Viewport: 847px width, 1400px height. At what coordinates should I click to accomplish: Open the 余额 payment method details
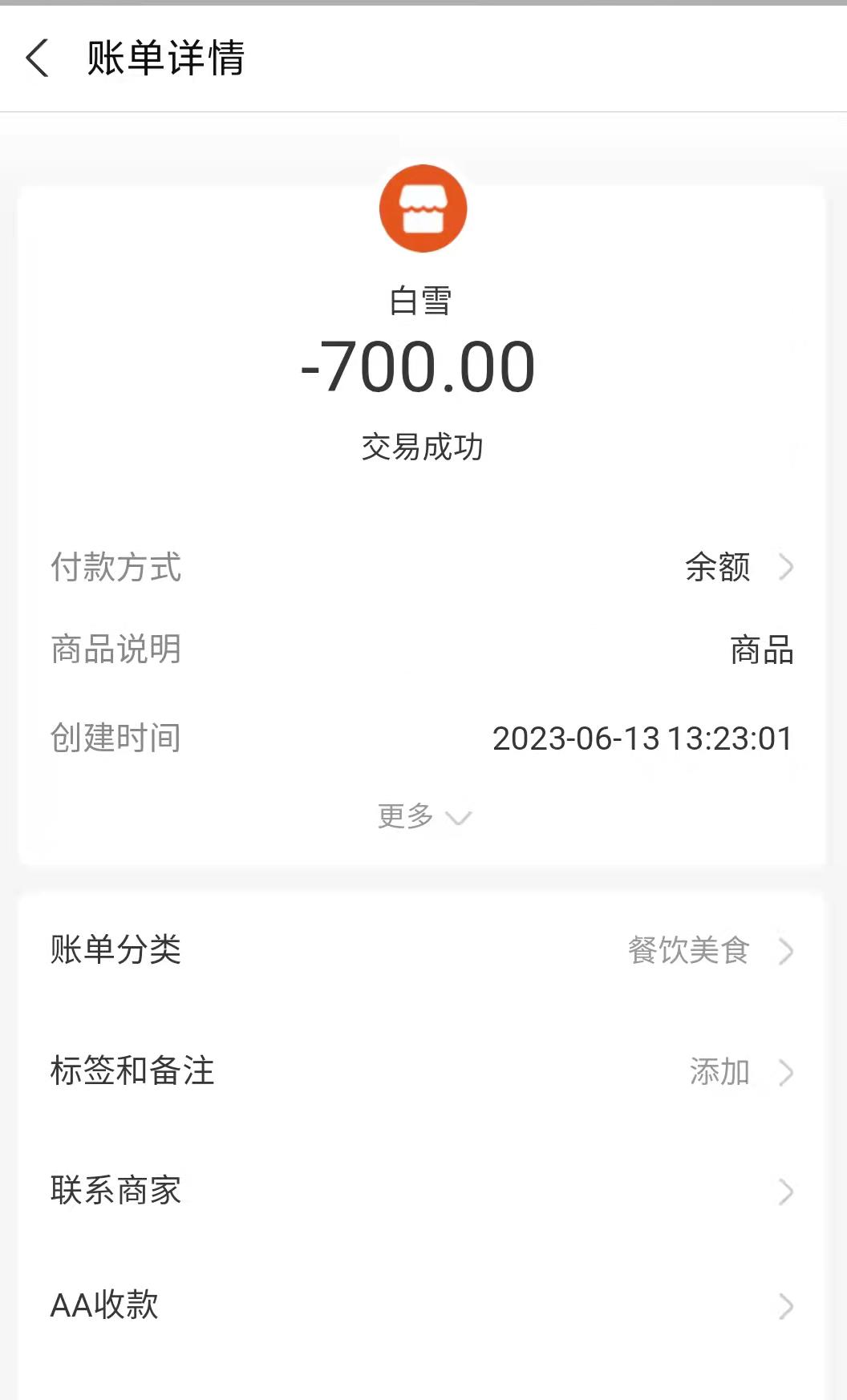719,568
